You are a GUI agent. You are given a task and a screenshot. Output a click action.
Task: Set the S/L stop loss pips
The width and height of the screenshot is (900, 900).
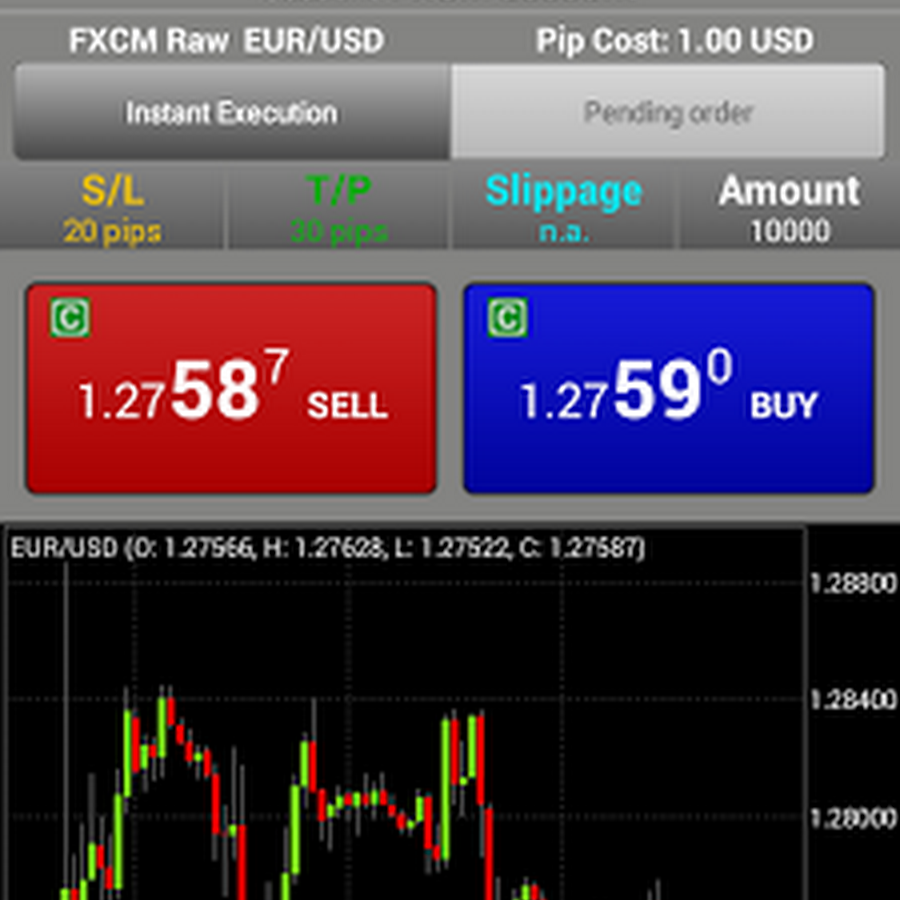coord(113,209)
